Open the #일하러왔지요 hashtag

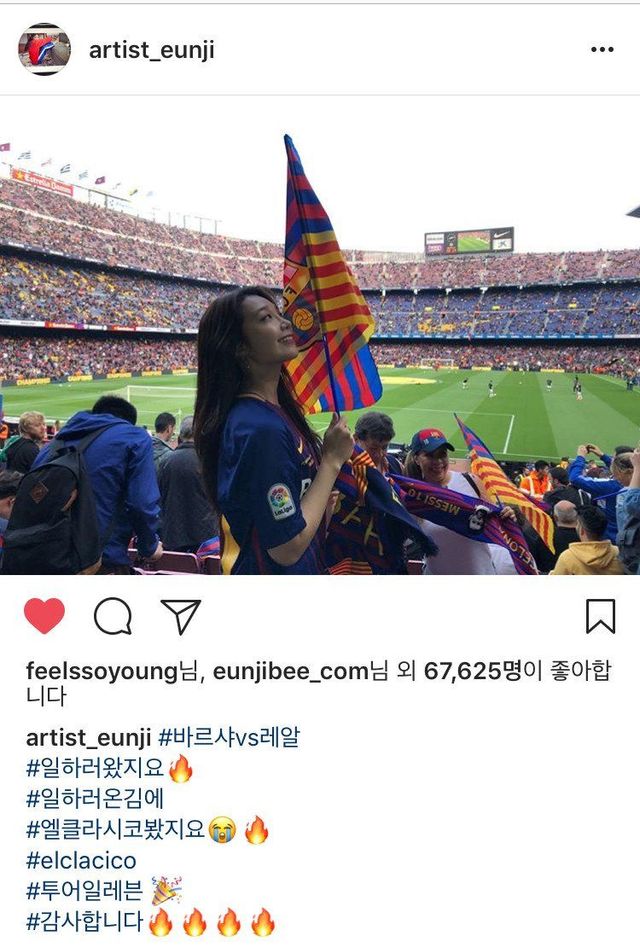[96, 768]
